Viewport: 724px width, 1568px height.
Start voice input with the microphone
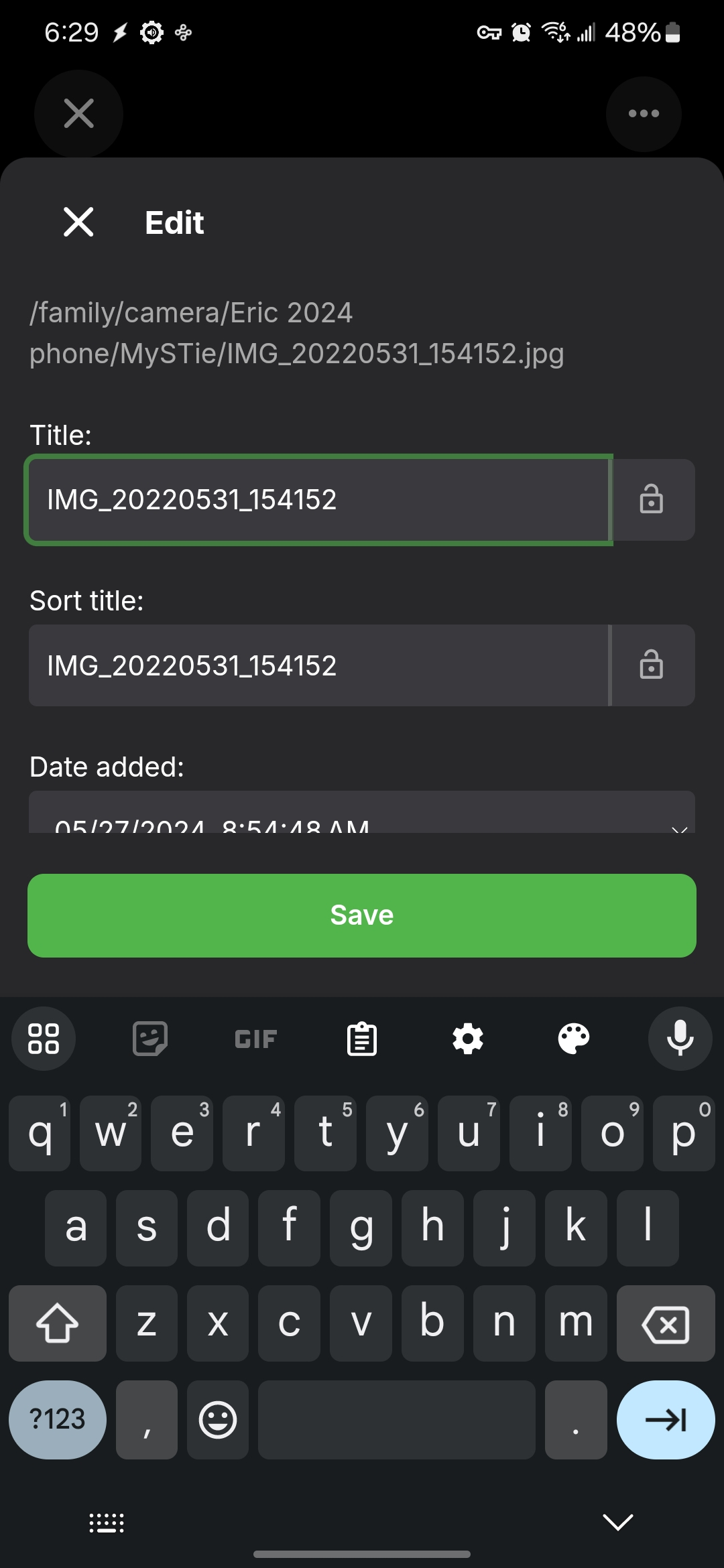click(680, 1039)
